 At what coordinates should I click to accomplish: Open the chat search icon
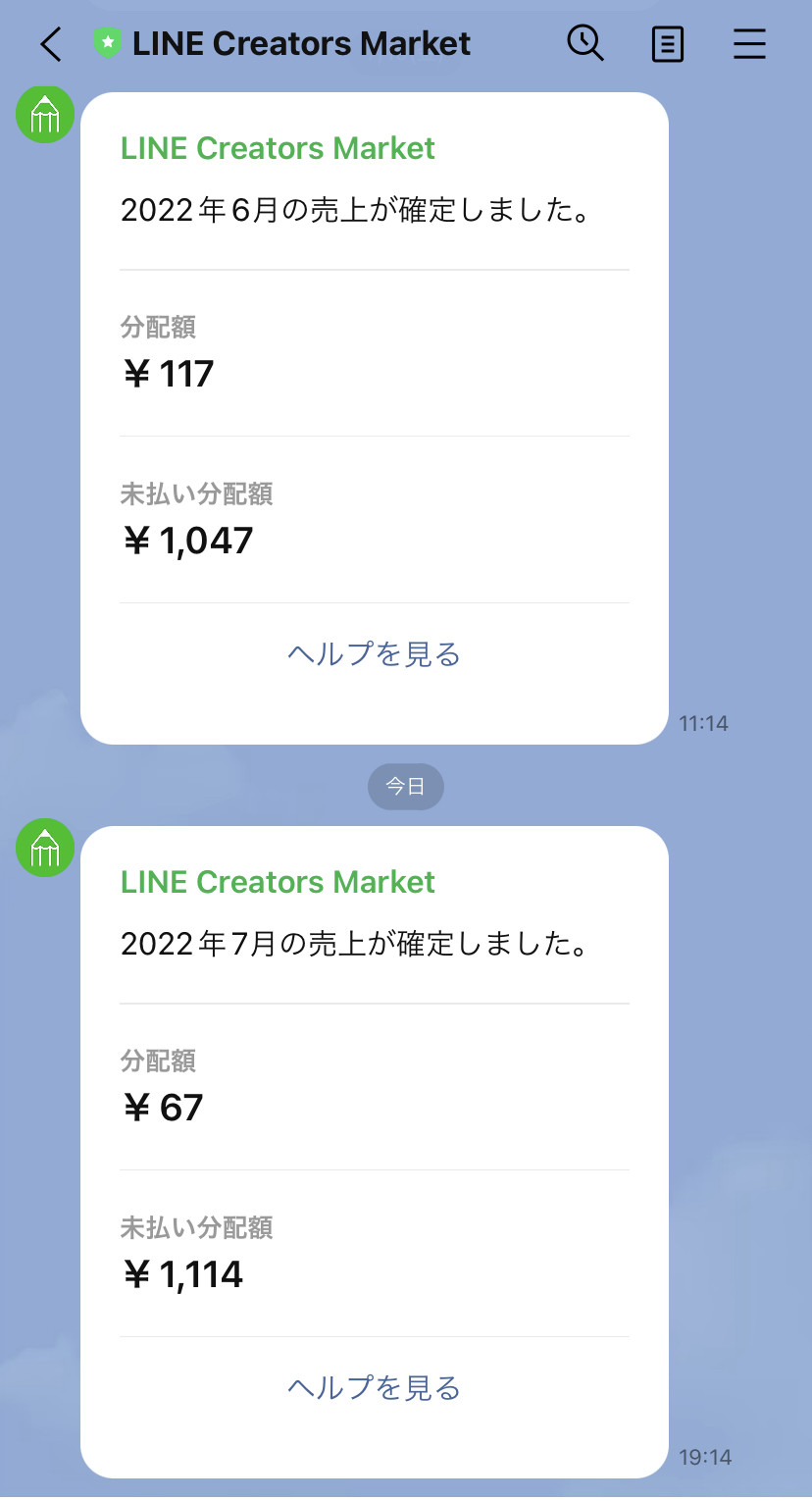click(x=585, y=44)
